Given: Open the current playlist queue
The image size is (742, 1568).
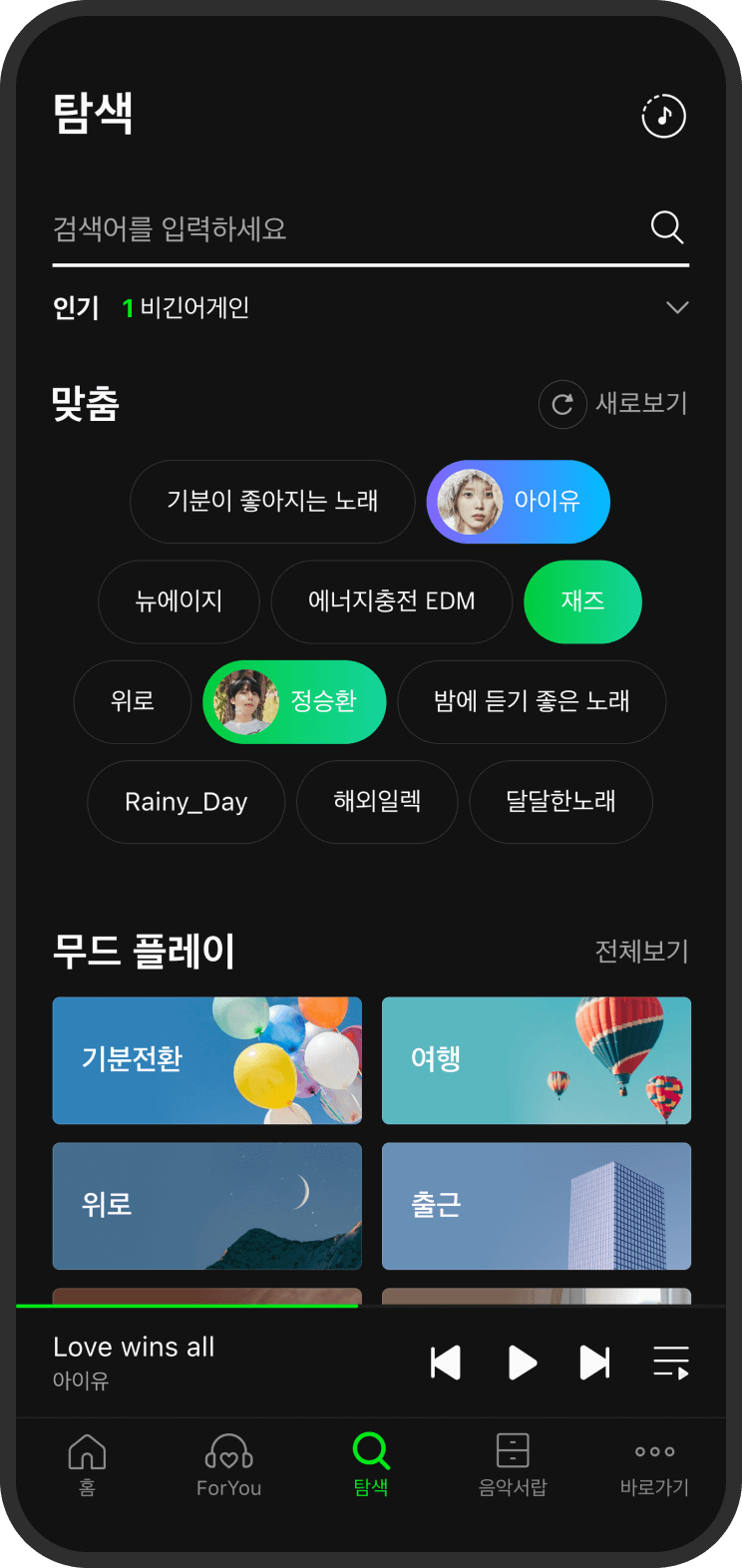Looking at the screenshot, I should tap(670, 1363).
